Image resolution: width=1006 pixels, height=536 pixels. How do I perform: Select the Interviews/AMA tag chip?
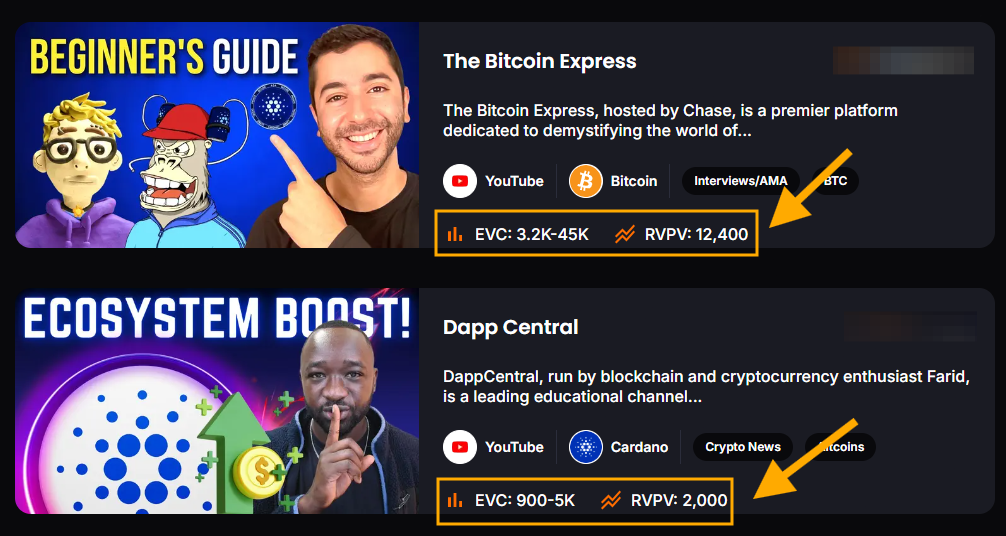pos(741,181)
